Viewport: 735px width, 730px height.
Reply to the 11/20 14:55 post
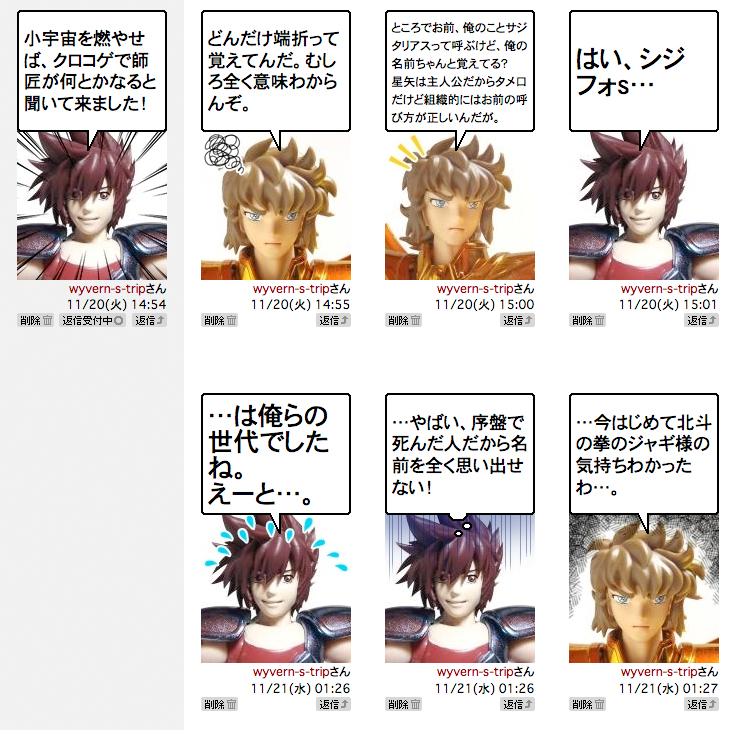click(333, 321)
